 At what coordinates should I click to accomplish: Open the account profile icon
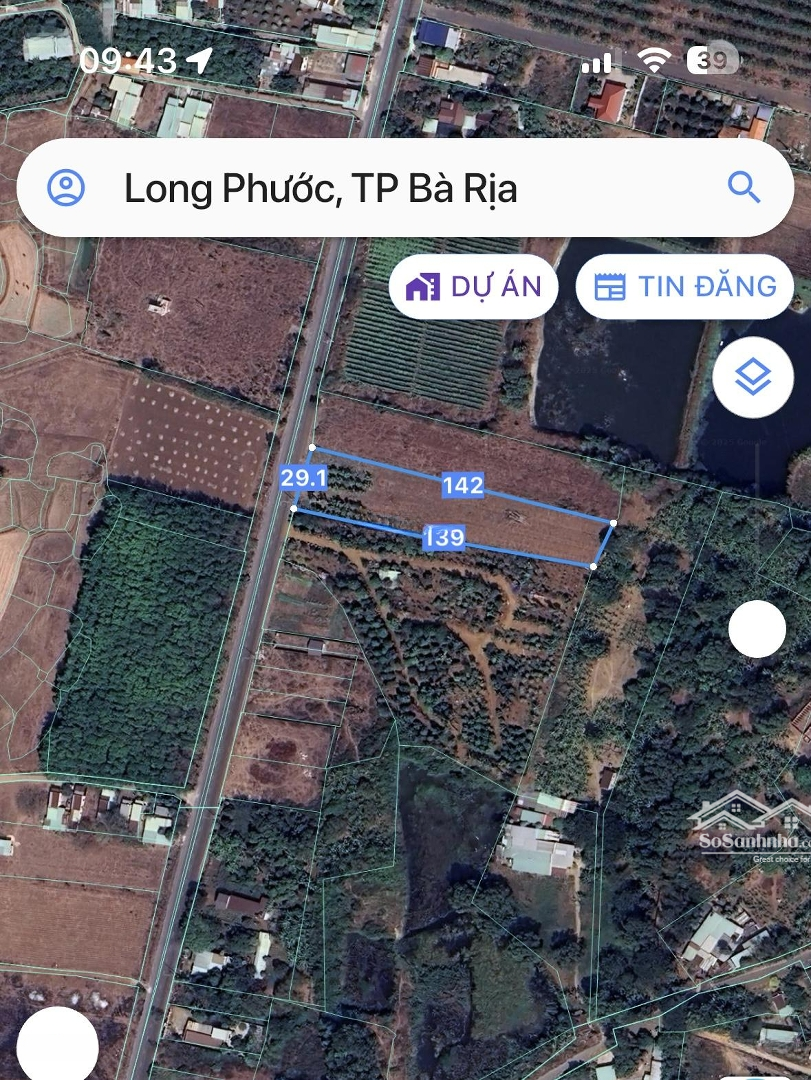[x=67, y=188]
